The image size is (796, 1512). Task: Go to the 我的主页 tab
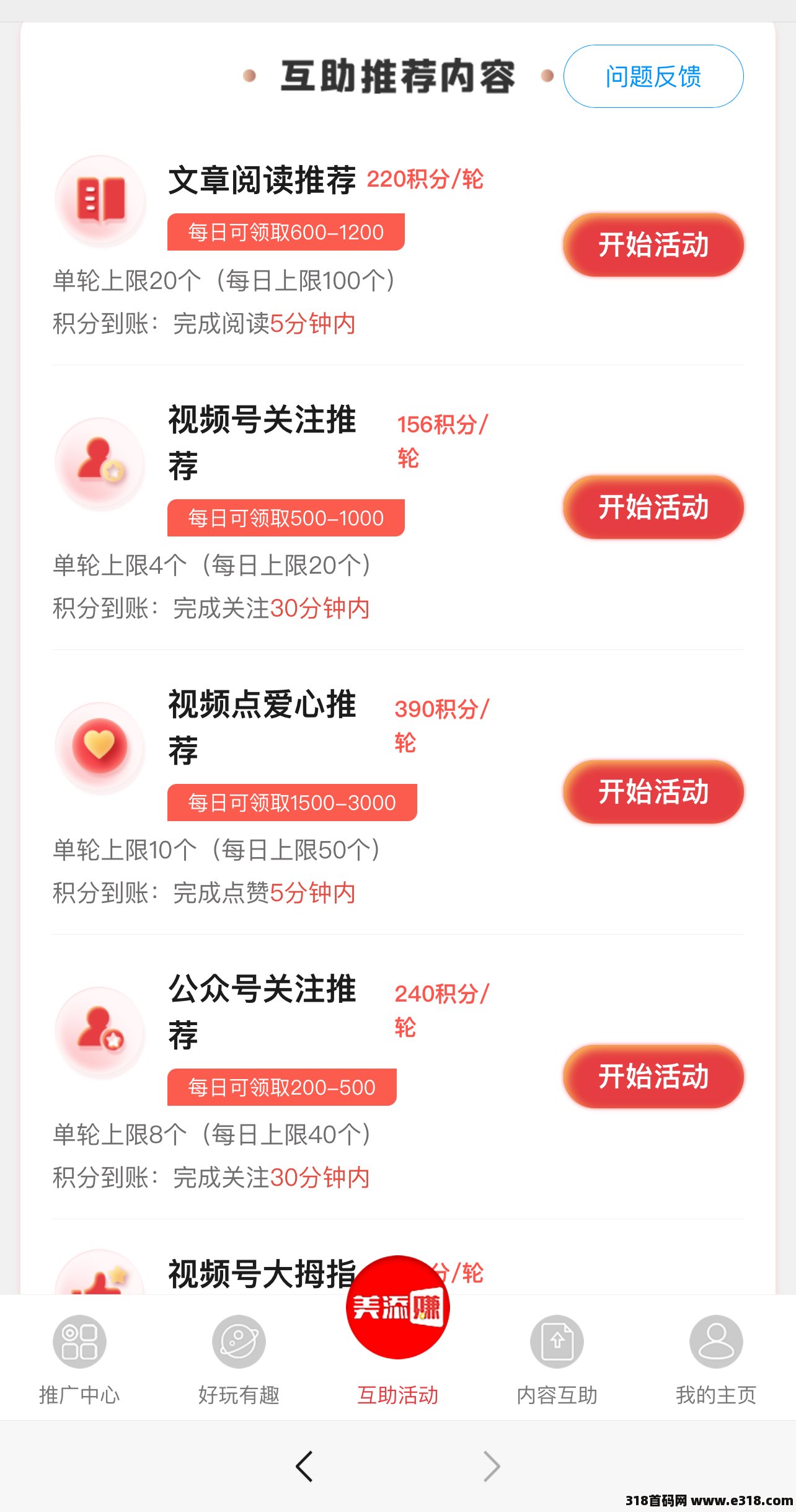click(716, 1359)
